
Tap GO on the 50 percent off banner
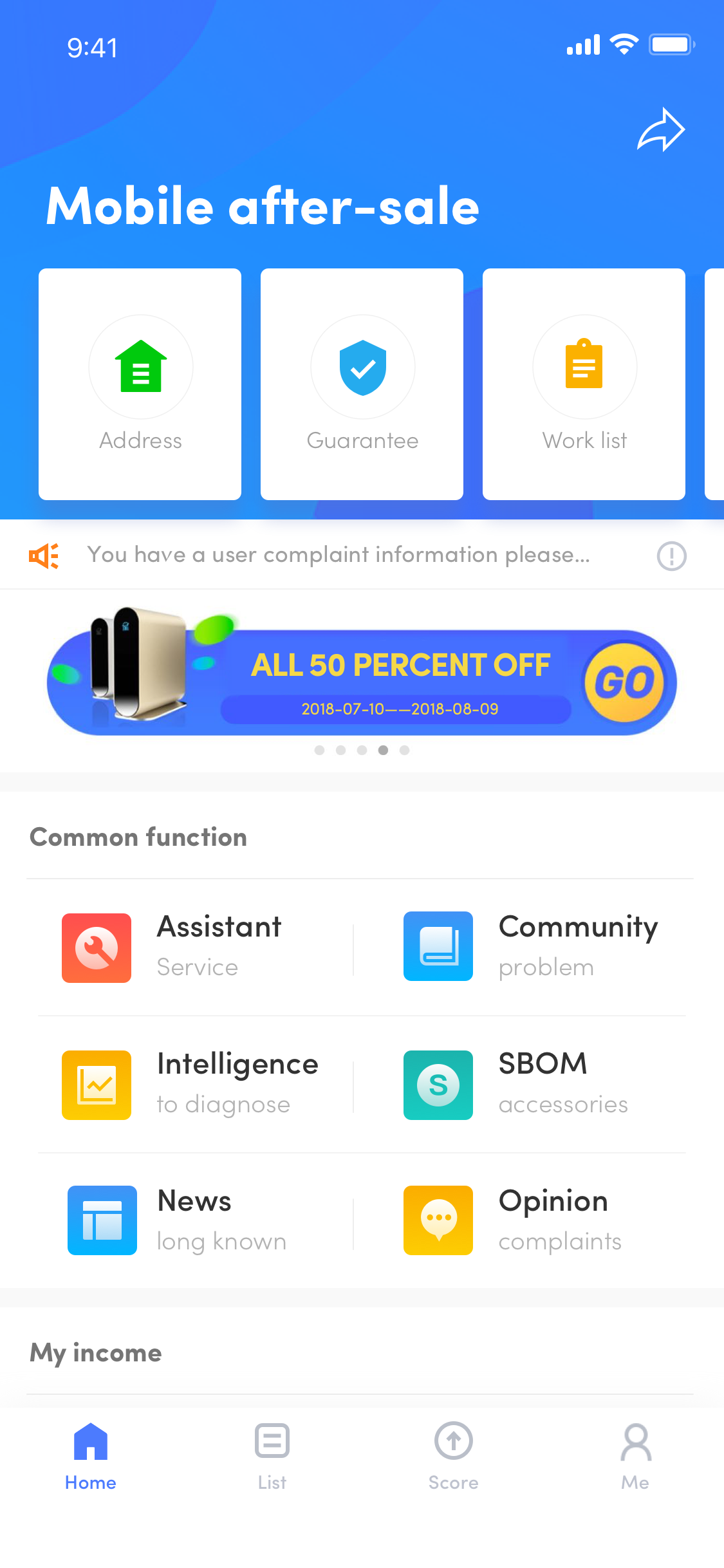pyautogui.click(x=624, y=682)
